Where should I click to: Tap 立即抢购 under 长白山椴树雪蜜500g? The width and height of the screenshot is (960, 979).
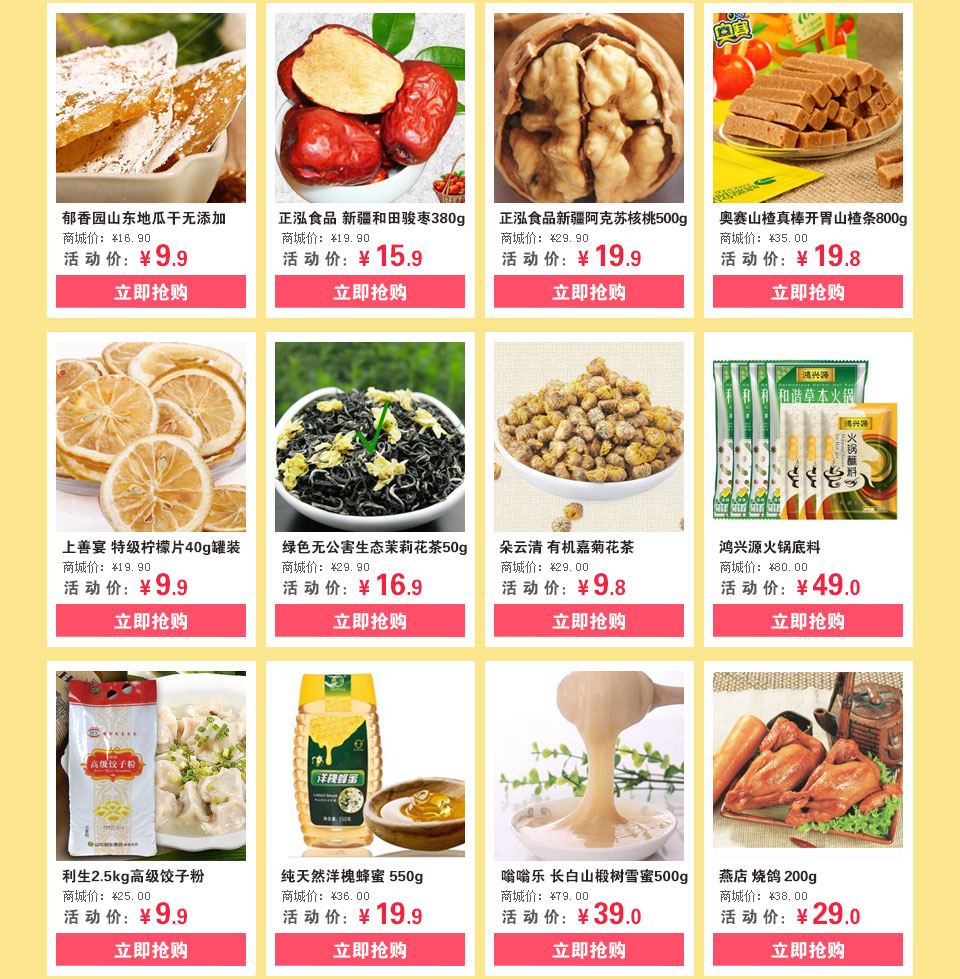pos(589,950)
